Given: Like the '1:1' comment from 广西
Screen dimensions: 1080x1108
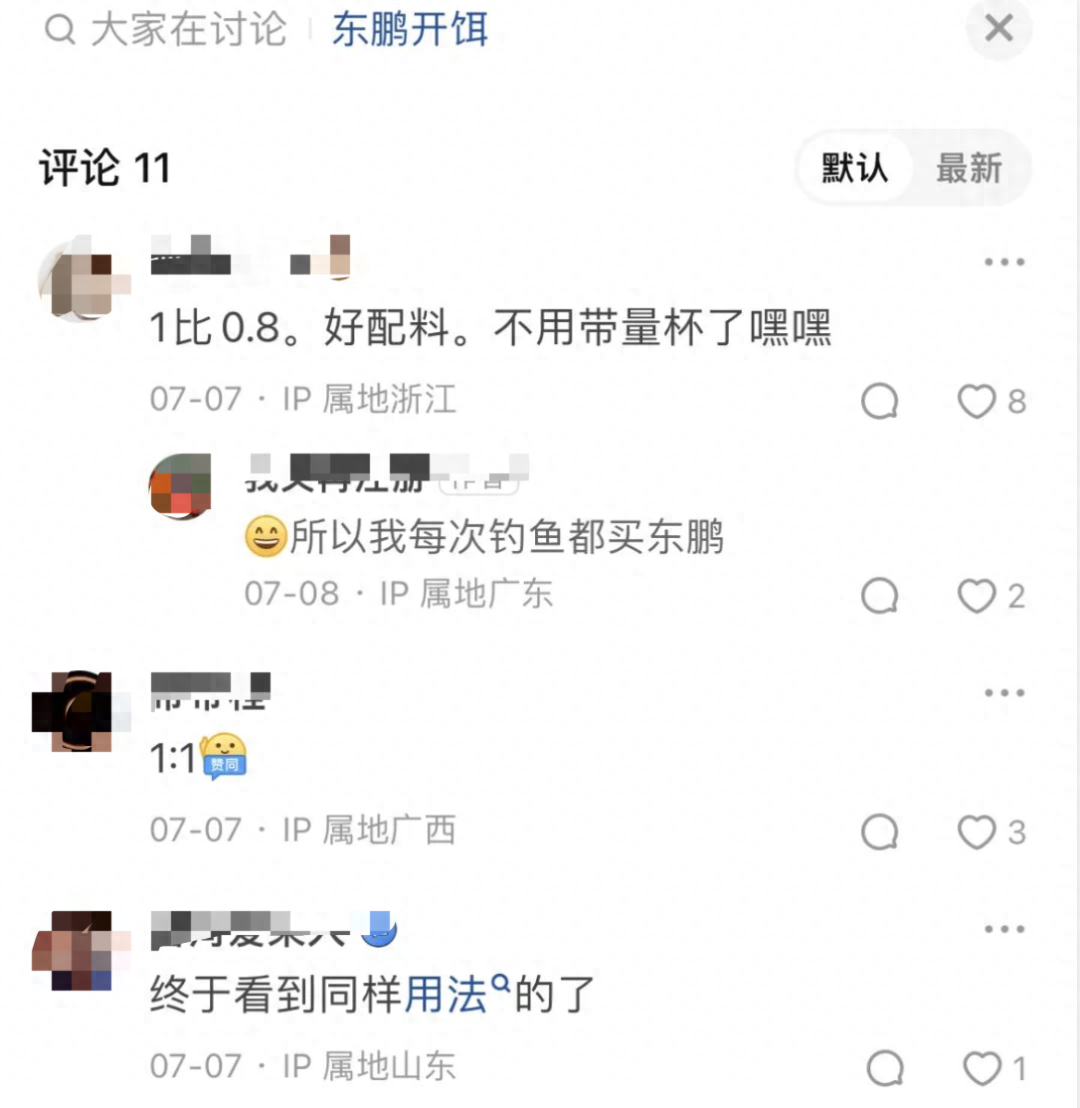Looking at the screenshot, I should click(x=977, y=832).
